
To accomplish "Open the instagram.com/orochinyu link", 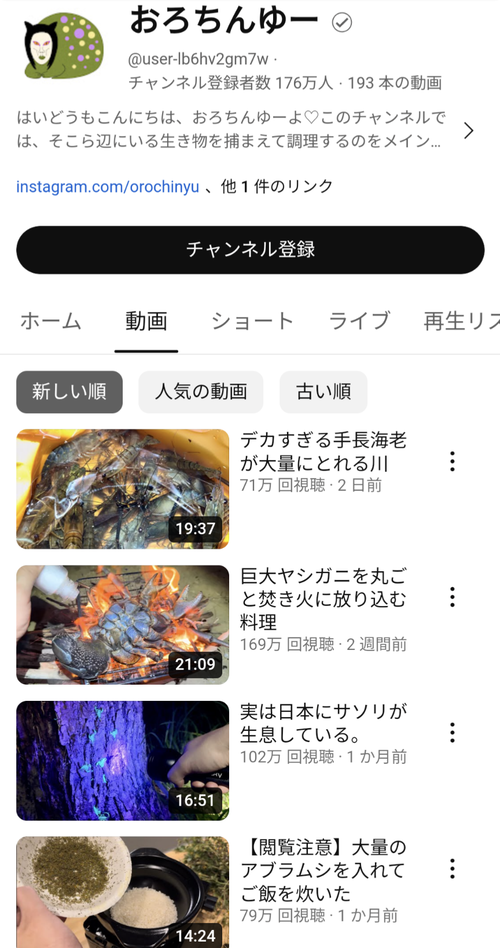I will point(108,187).
